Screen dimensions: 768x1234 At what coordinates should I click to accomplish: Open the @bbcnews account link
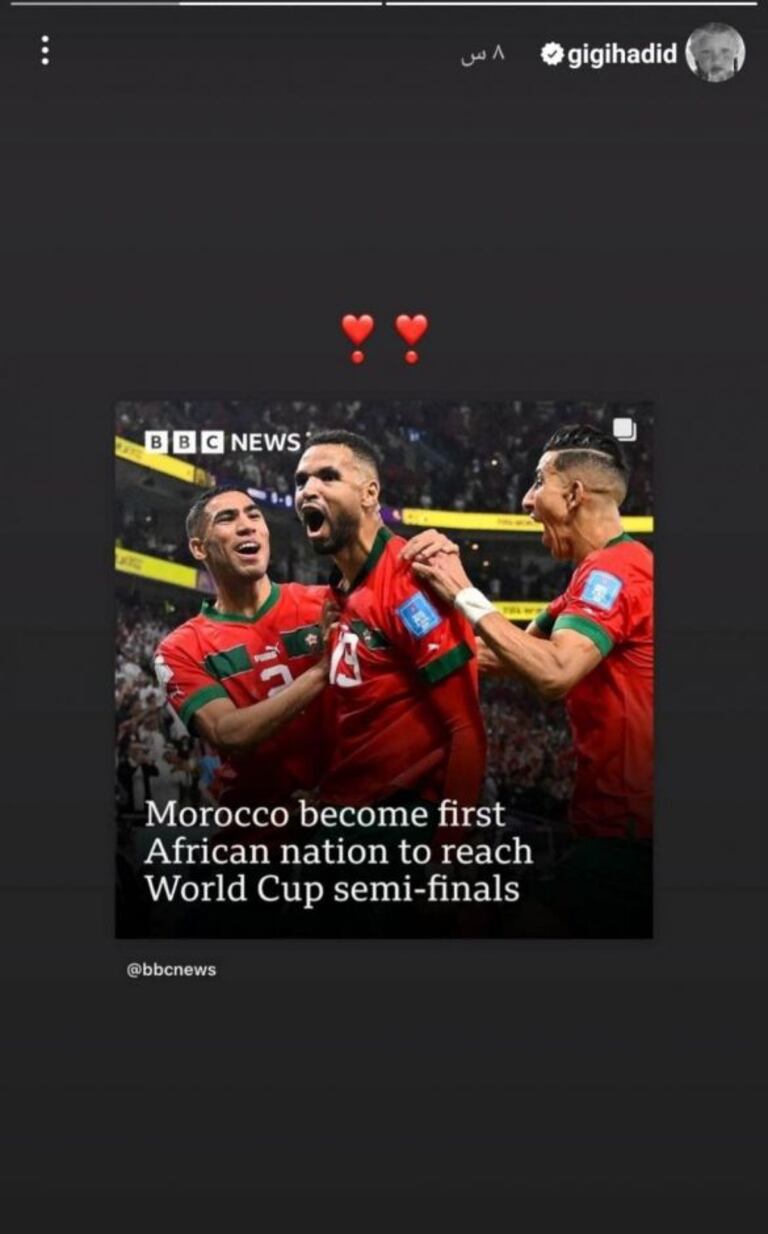pyautogui.click(x=171, y=969)
